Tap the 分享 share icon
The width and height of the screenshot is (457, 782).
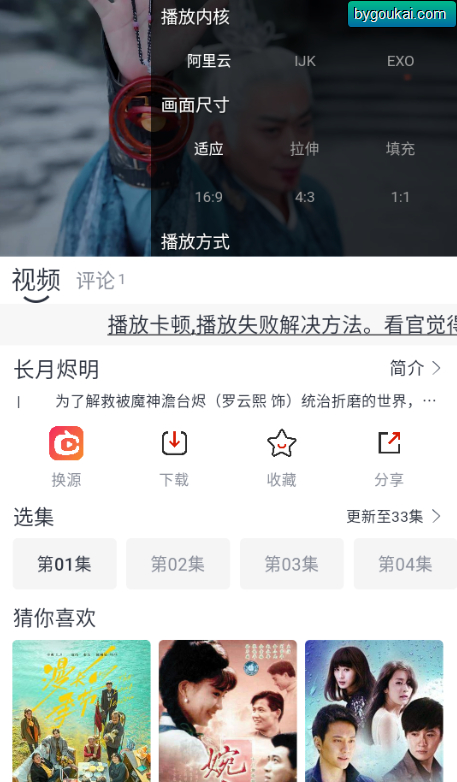coord(389,457)
